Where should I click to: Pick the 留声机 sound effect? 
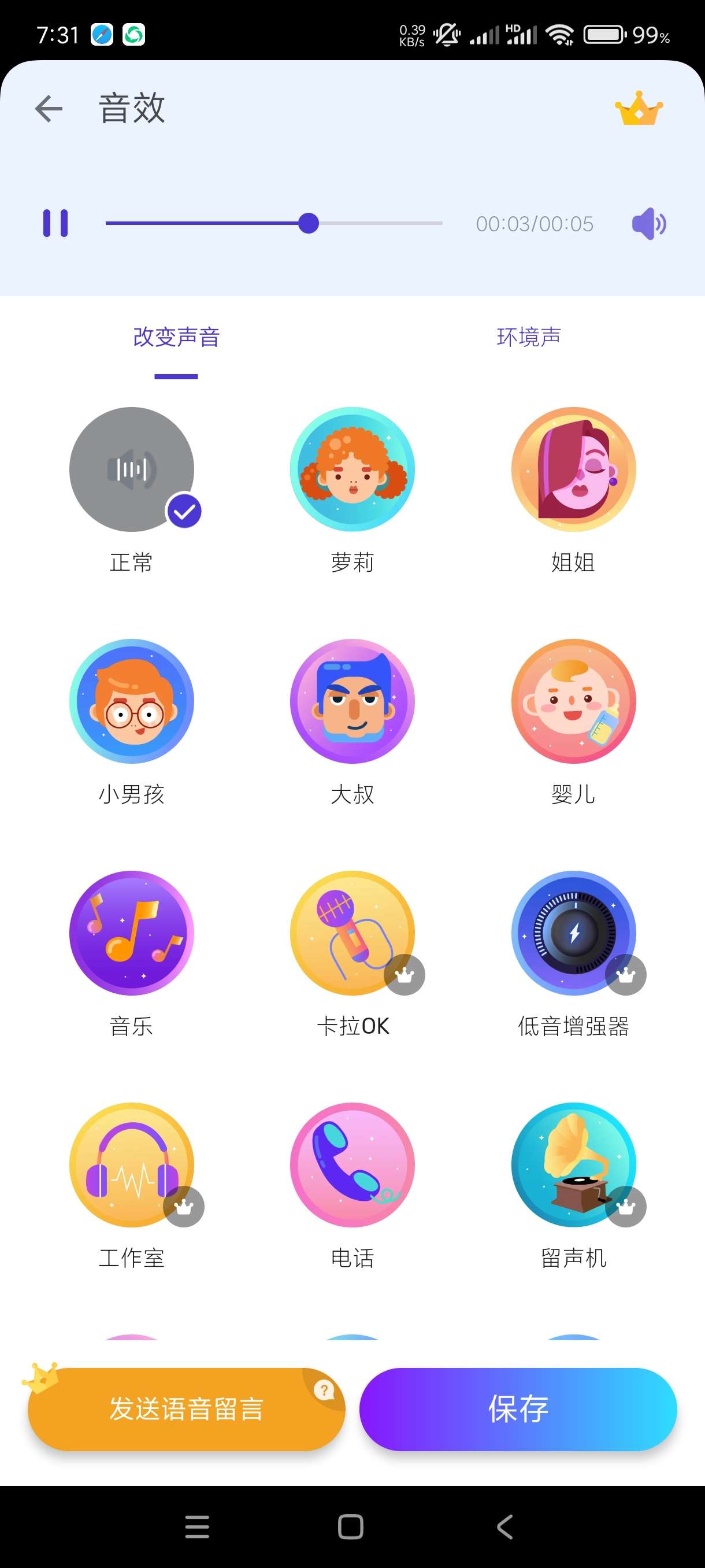tap(573, 1165)
